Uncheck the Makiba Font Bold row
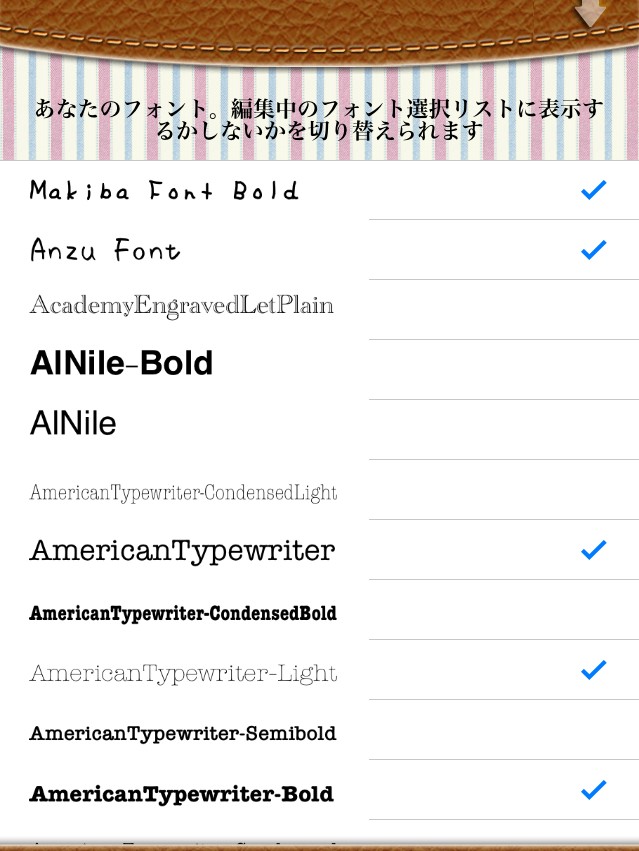The height and width of the screenshot is (851, 639). (319, 190)
